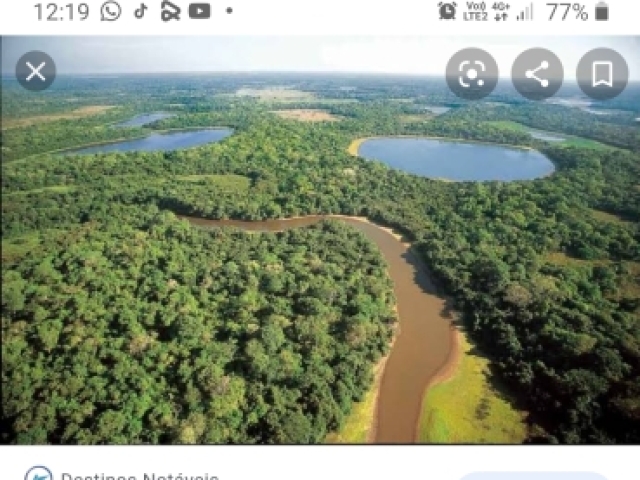Open the Destinos Notáveis source link
The height and width of the screenshot is (480, 640).
[138, 476]
